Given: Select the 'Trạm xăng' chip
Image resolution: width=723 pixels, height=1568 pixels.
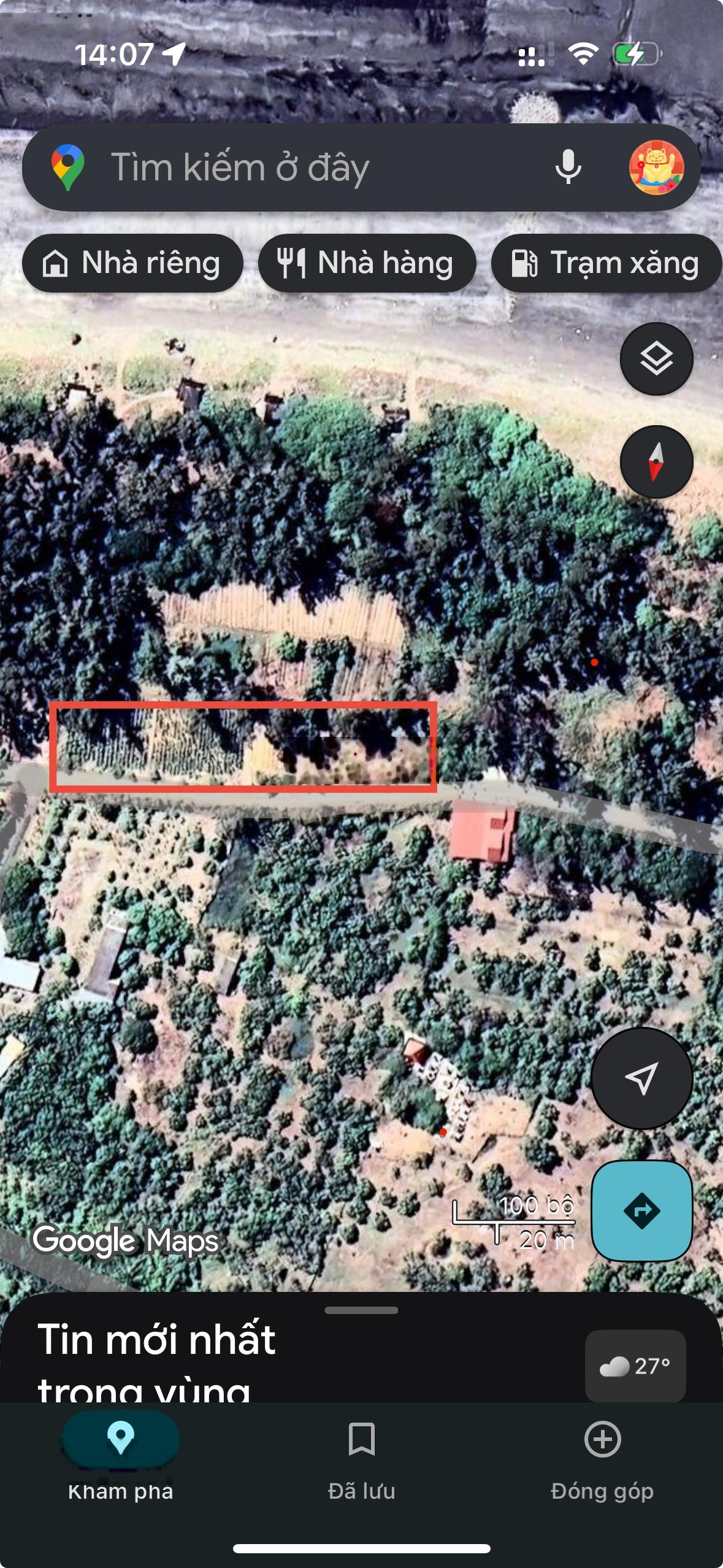Looking at the screenshot, I should coord(606,263).
